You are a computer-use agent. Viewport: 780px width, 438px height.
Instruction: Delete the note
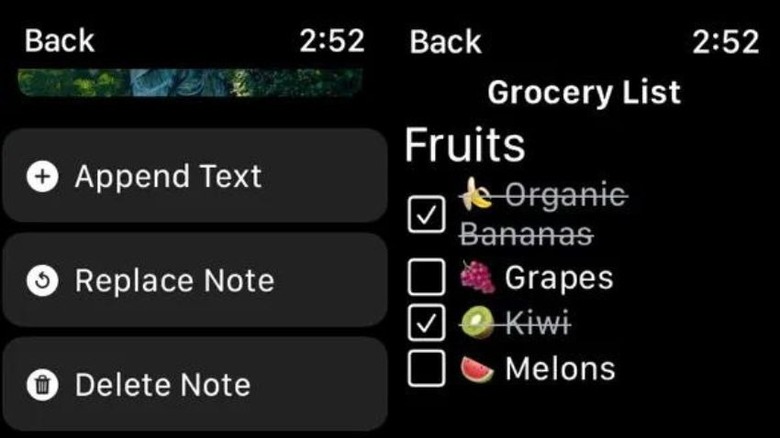pos(194,385)
